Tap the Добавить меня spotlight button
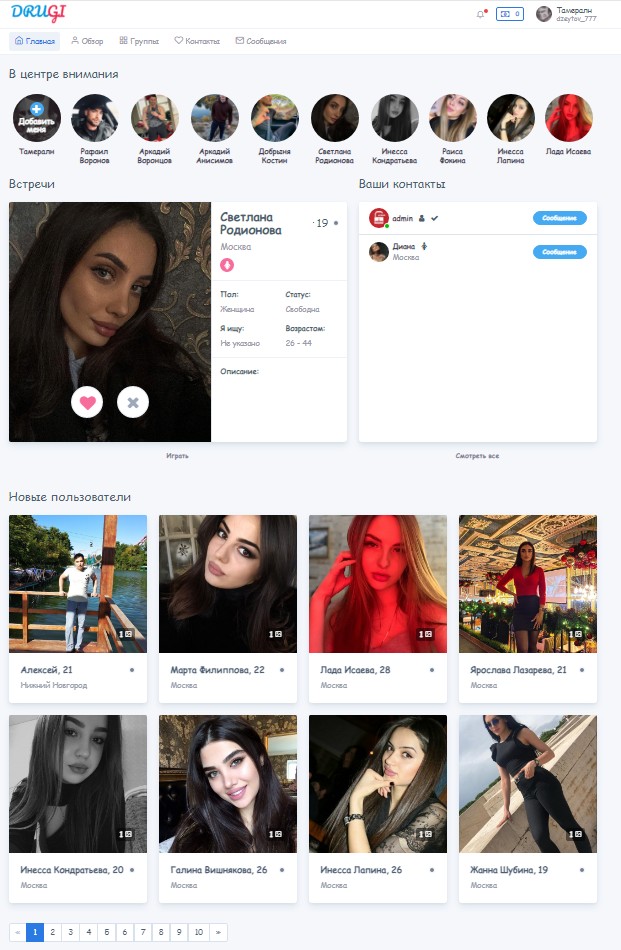The width and height of the screenshot is (621, 950). click(37, 118)
